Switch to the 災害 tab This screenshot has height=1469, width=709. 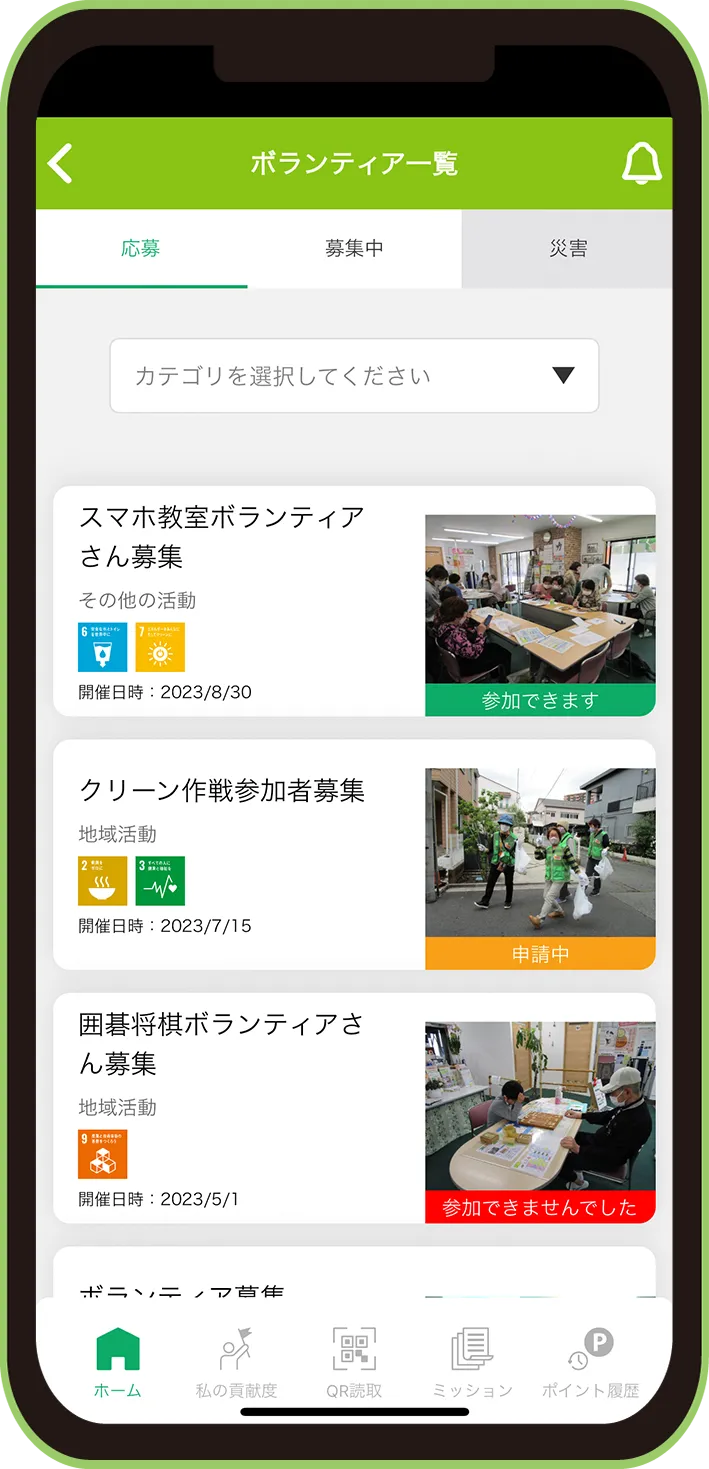pyautogui.click(x=567, y=249)
